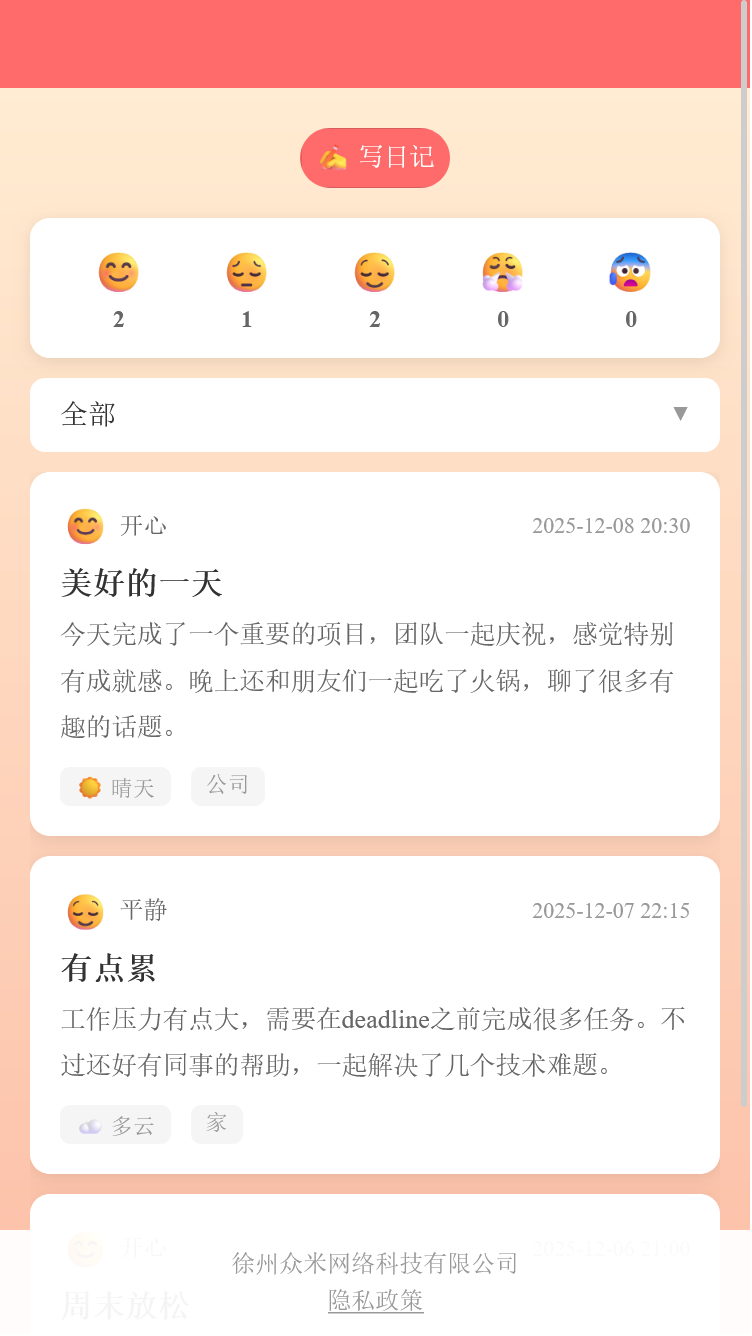This screenshot has height=1336, width=752.
Task: Click the pen icon inside the 写日记 button
Action: point(334,157)
